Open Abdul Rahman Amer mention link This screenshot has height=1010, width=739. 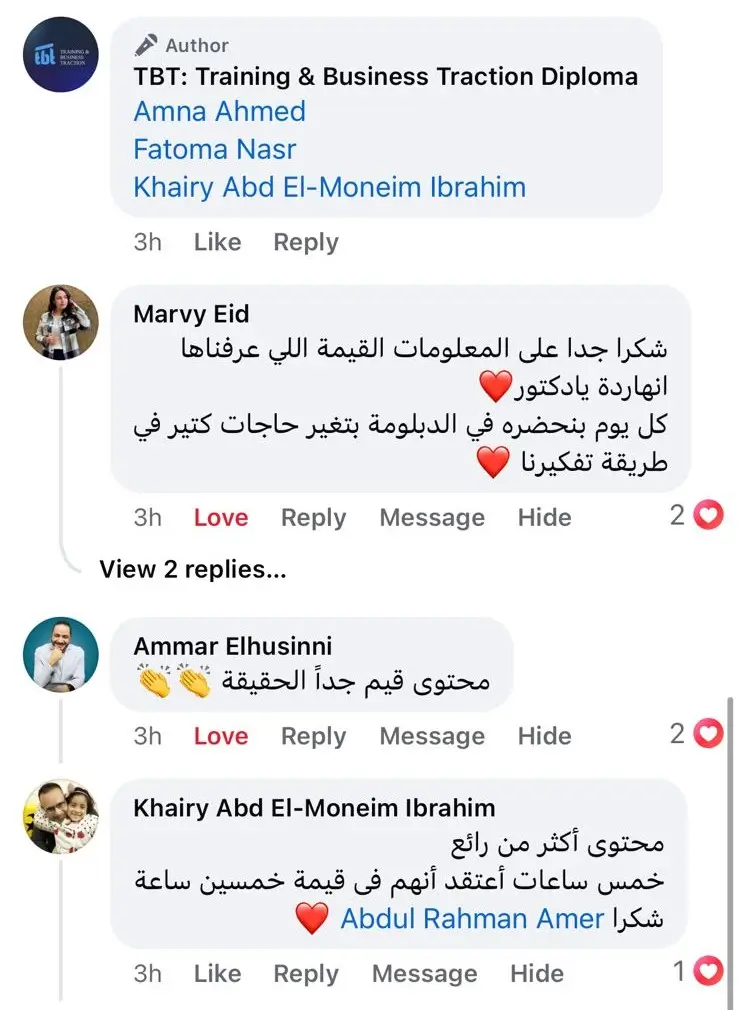pos(472,919)
